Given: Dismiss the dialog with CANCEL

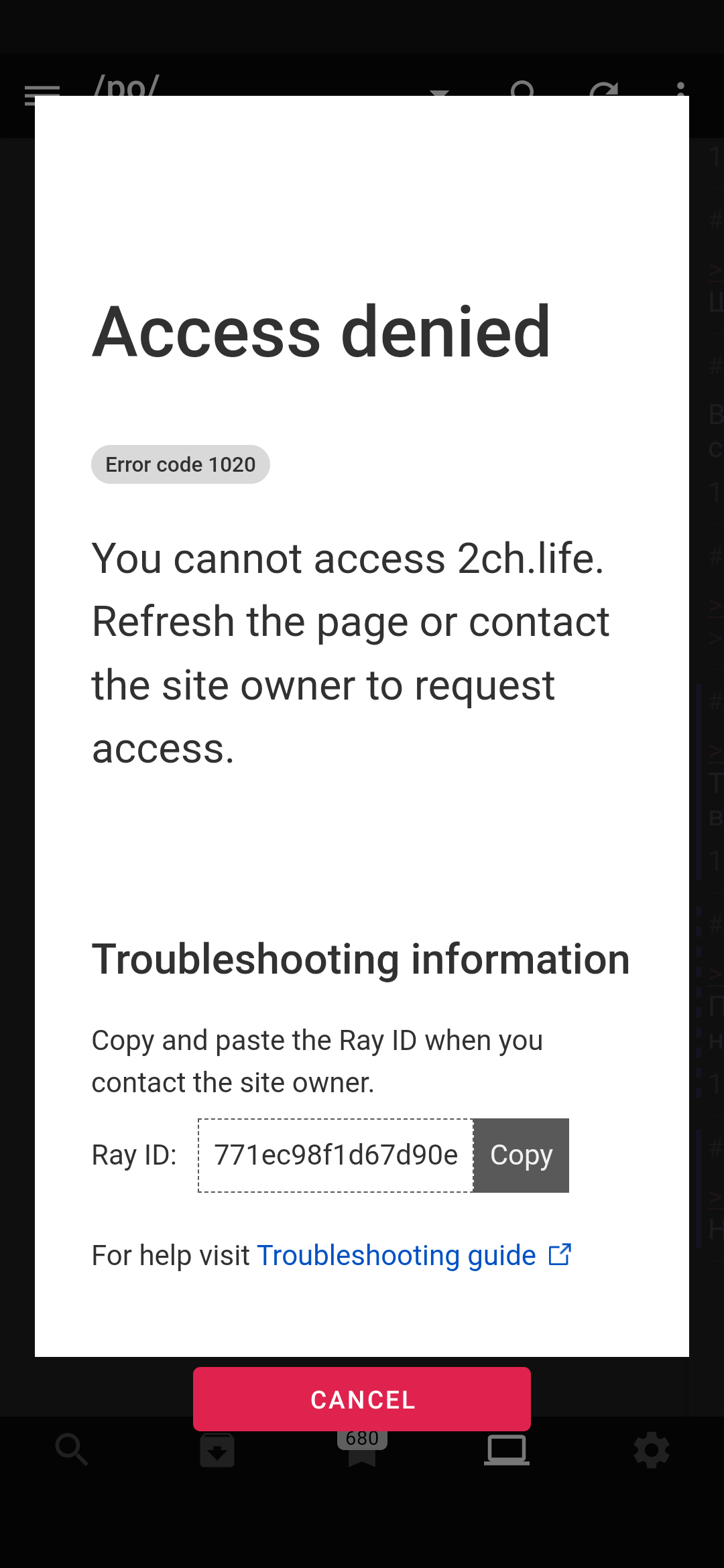Looking at the screenshot, I should [362, 1399].
